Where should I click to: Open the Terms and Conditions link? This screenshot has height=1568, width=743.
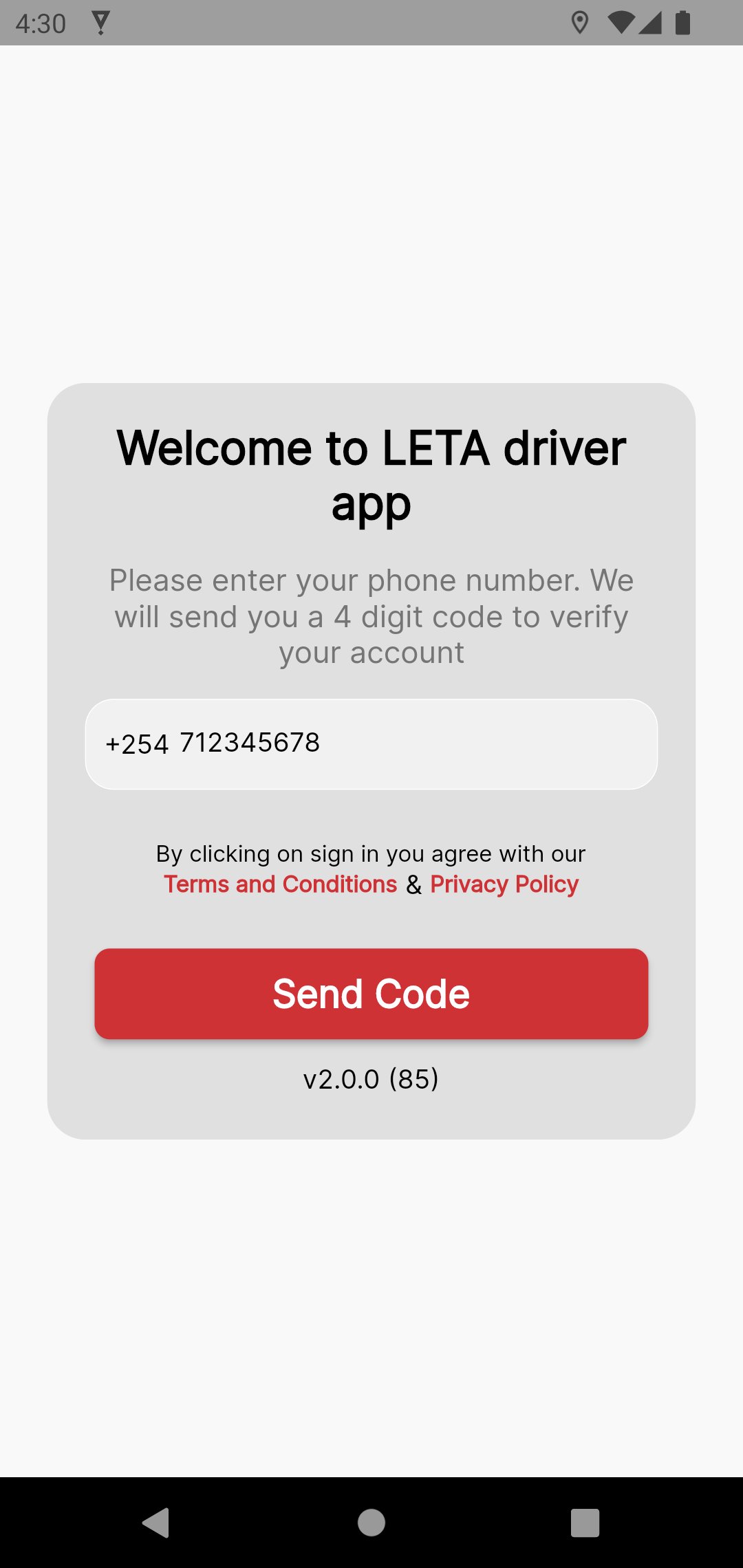[x=279, y=884]
